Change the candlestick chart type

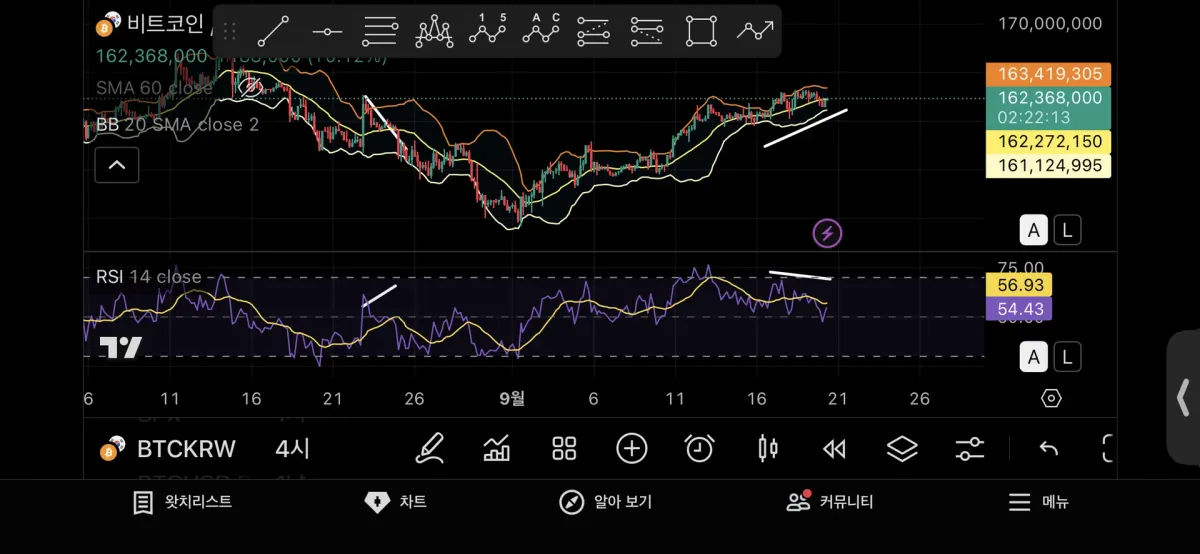click(767, 449)
